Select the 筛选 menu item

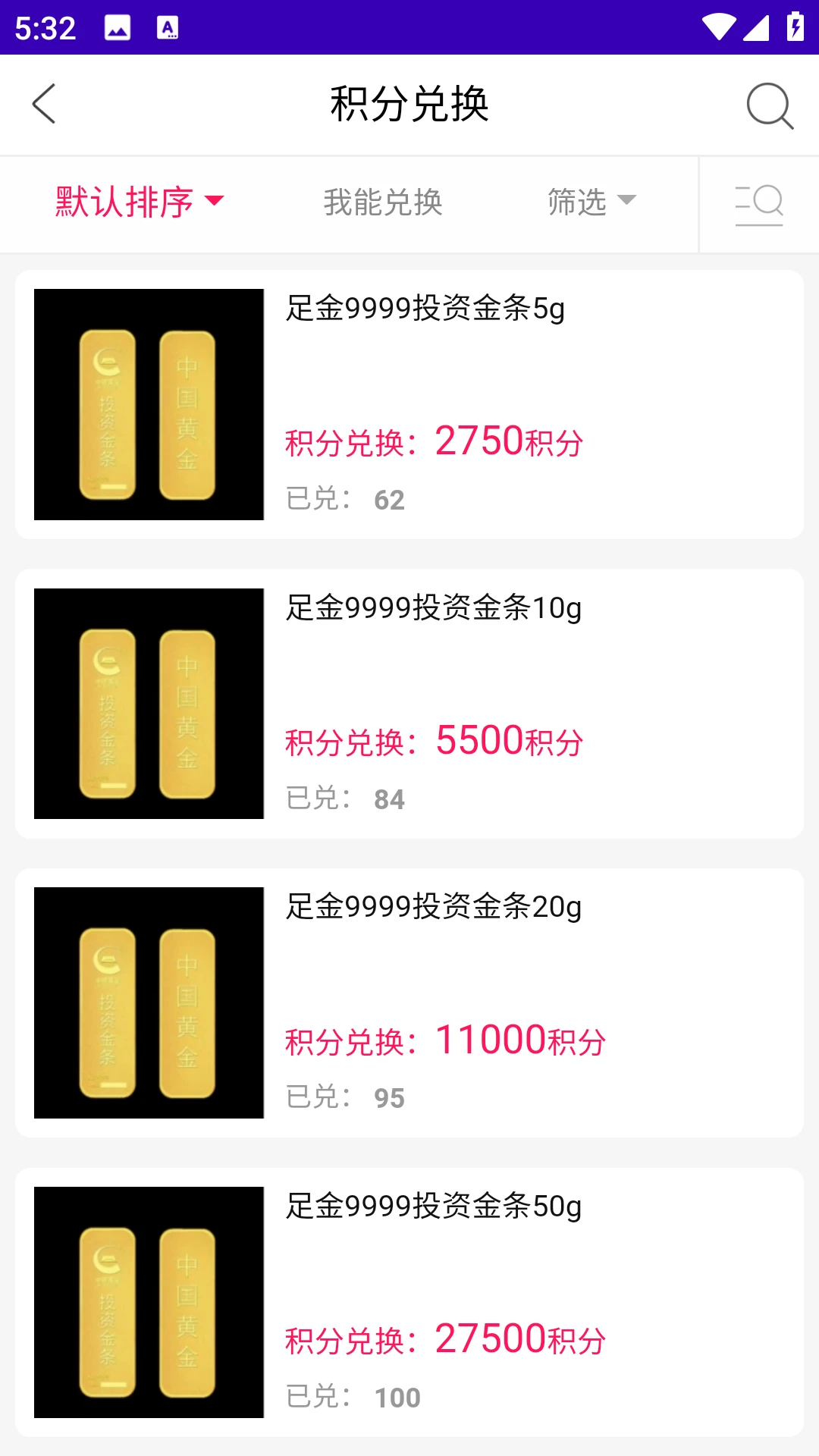tap(578, 201)
